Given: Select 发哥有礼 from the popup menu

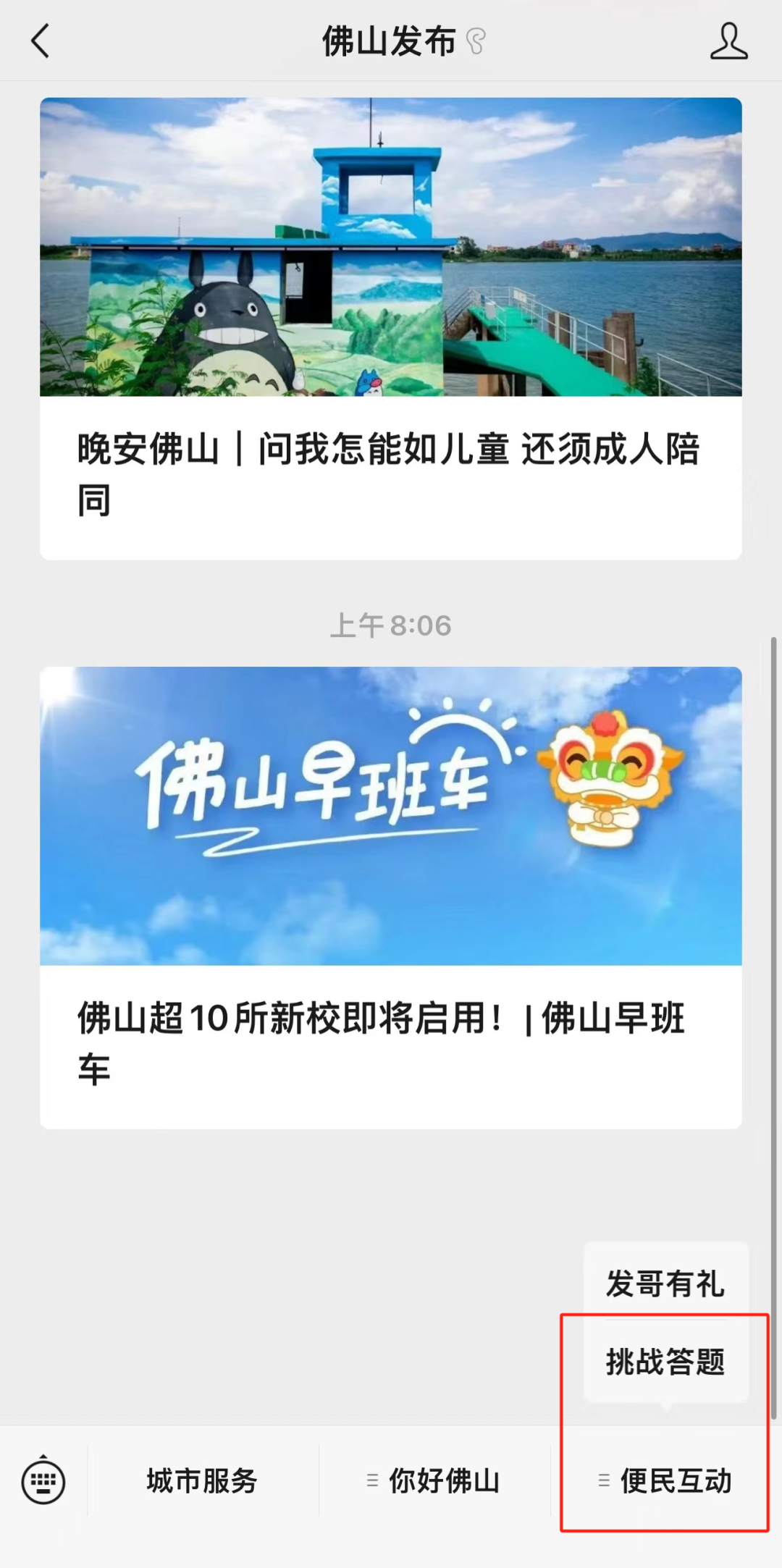Looking at the screenshot, I should click(665, 1284).
